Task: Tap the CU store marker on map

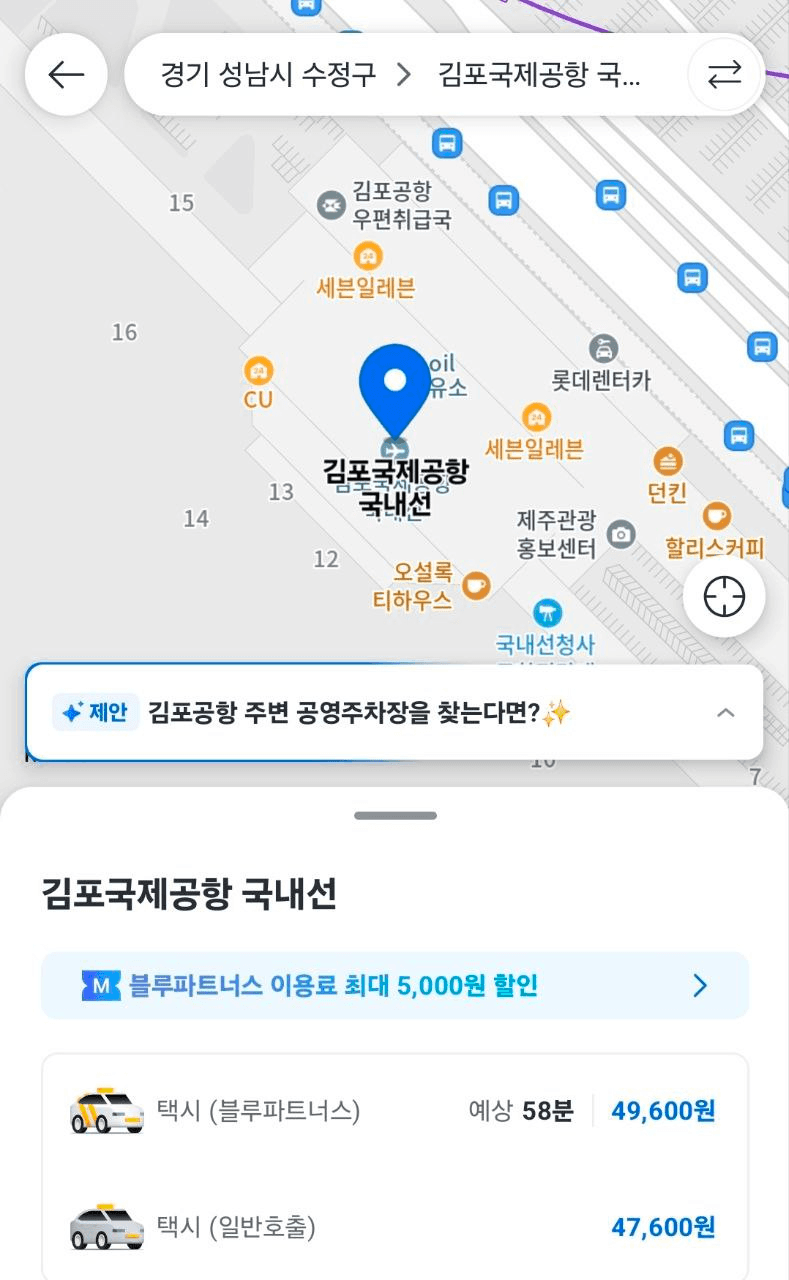Action: click(x=259, y=371)
